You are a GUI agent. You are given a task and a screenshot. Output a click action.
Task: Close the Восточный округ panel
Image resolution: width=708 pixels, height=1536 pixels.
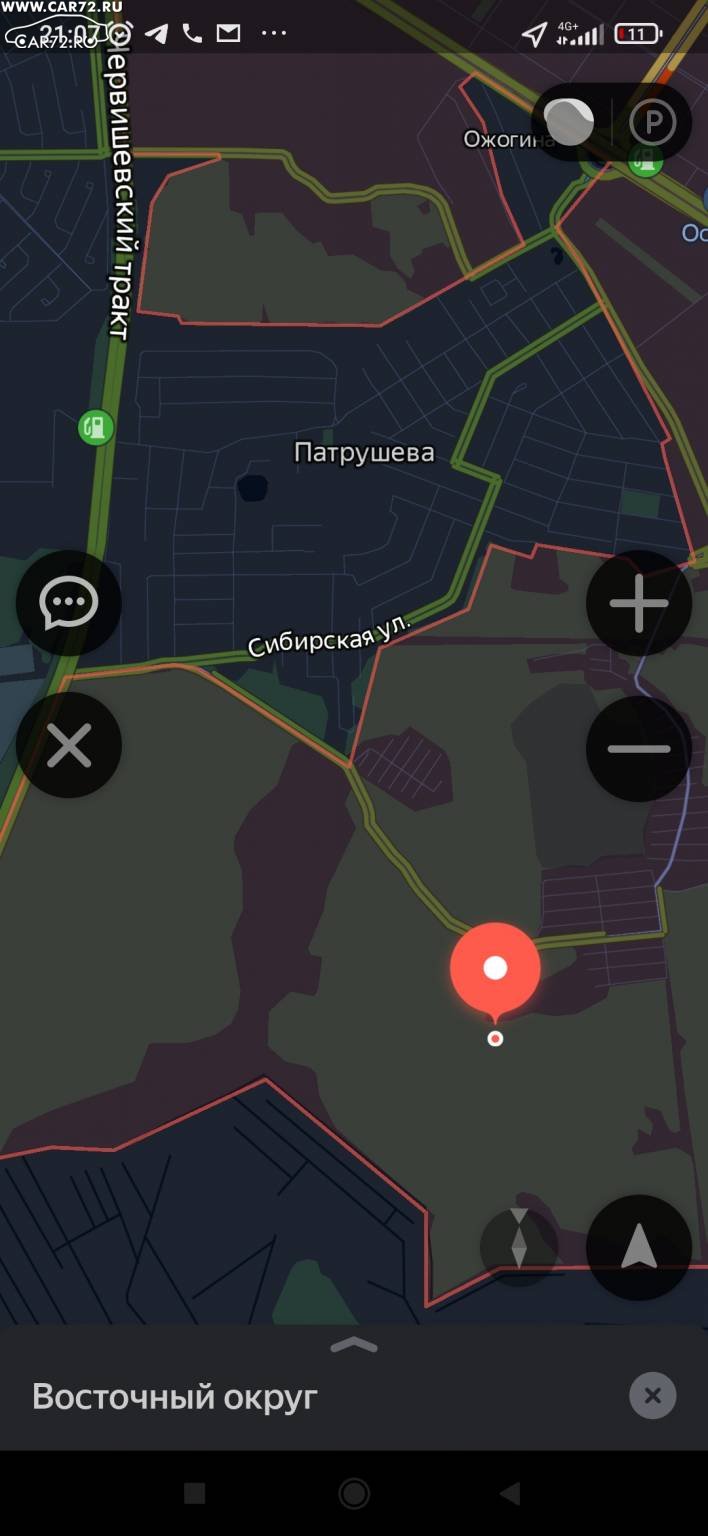[x=653, y=1395]
